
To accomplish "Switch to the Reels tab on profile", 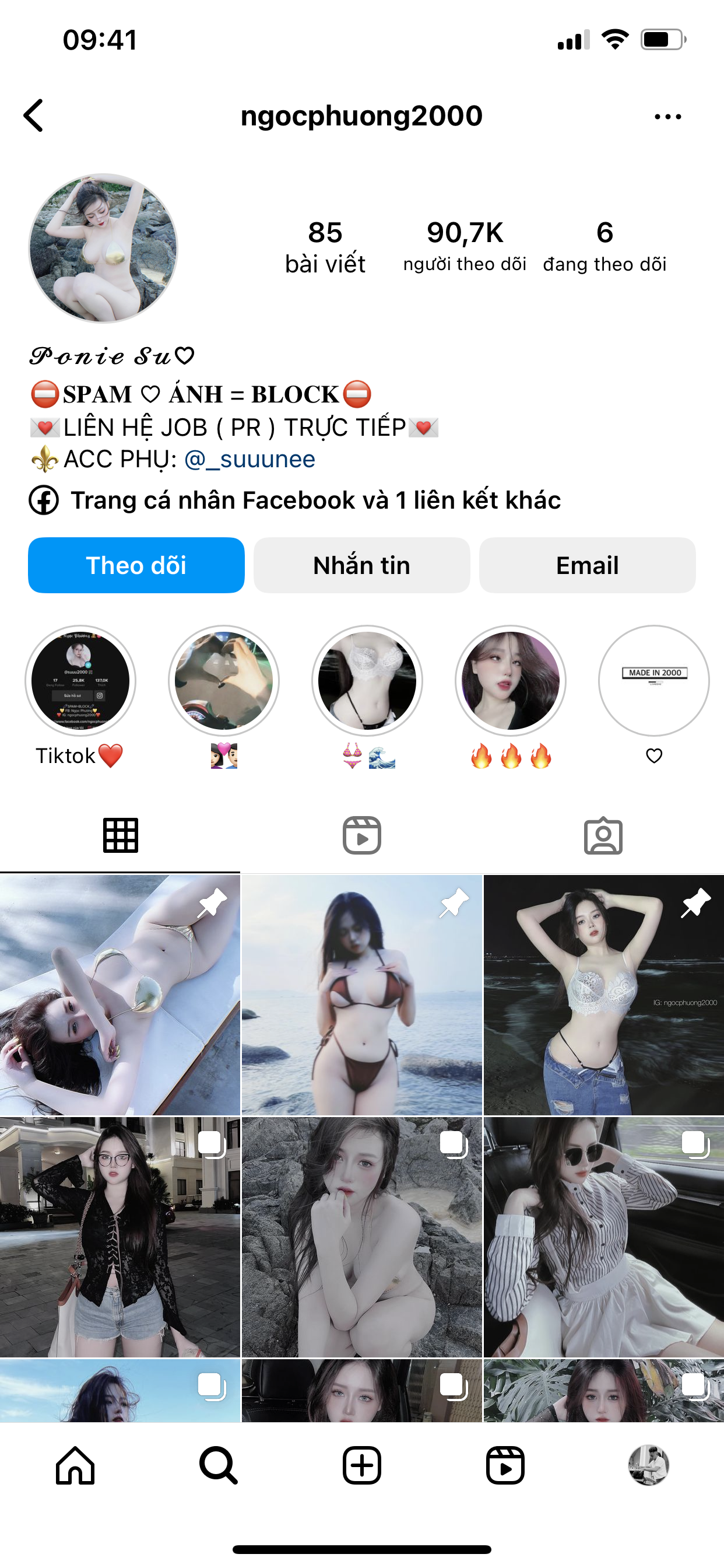I will (x=362, y=835).
